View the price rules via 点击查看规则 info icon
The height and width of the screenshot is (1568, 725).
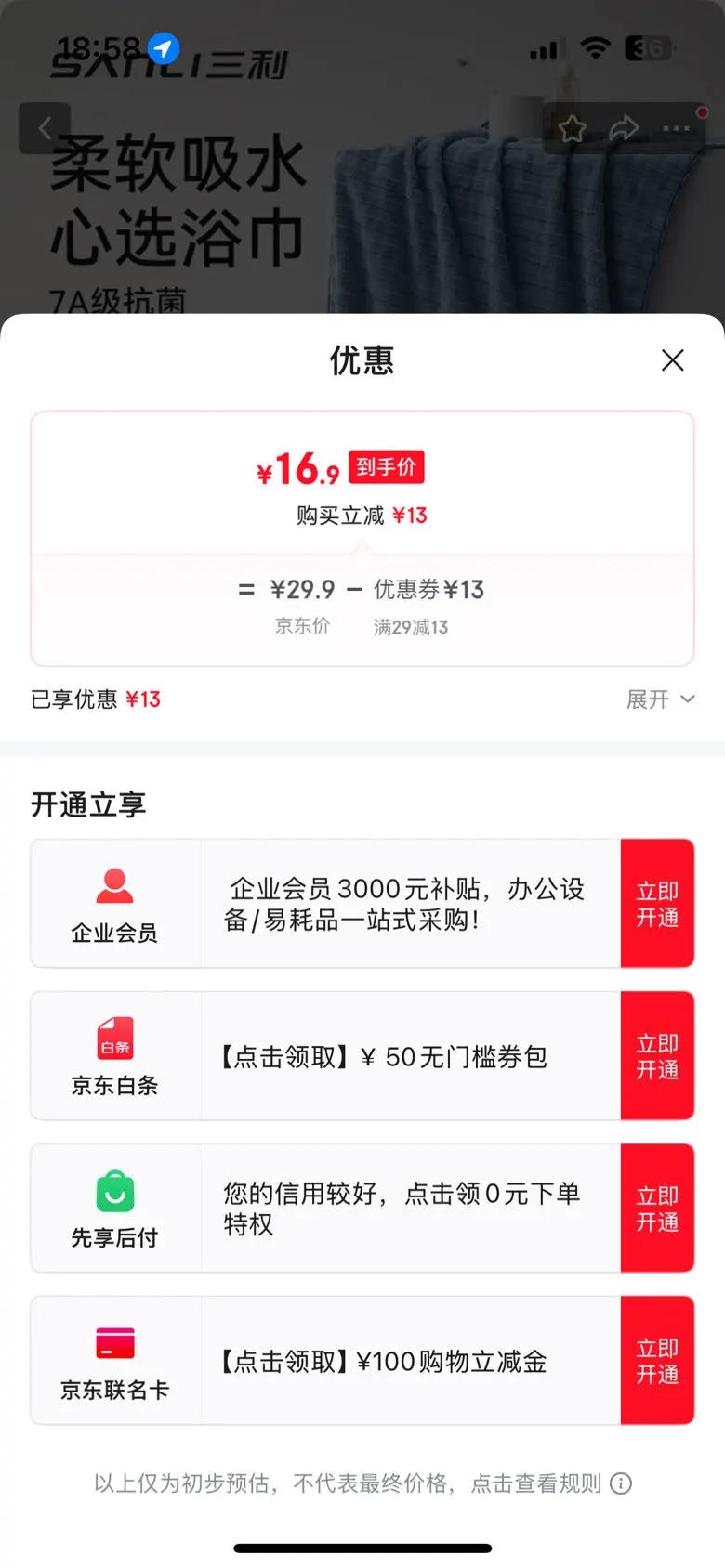[621, 1483]
